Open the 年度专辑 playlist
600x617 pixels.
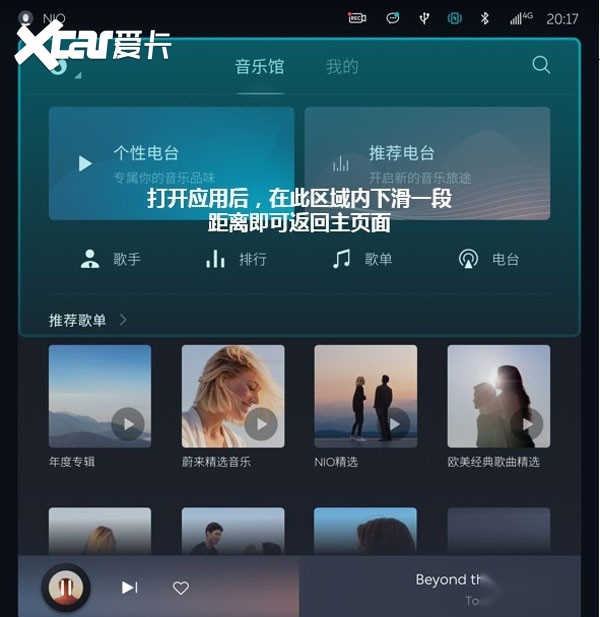point(100,396)
